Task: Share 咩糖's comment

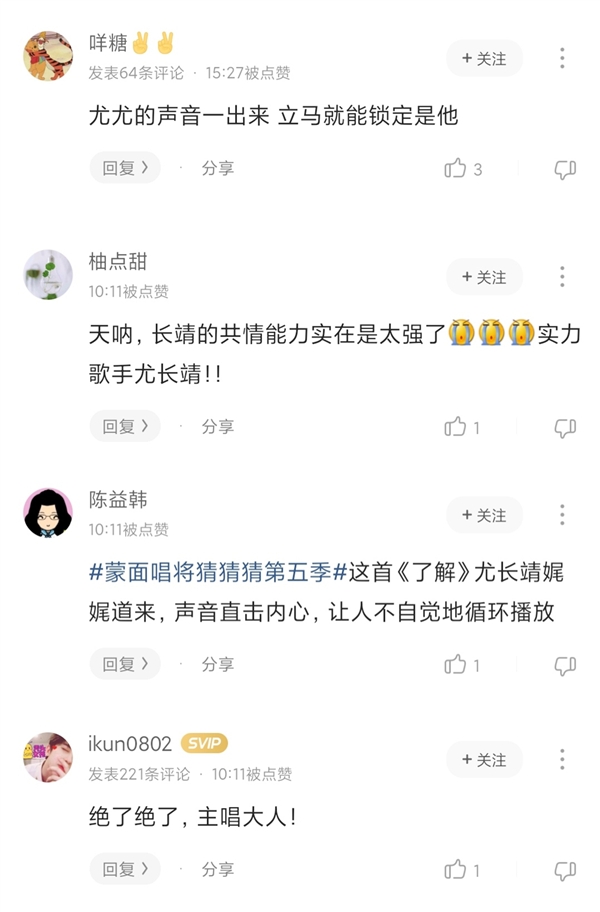Action: coord(217,168)
